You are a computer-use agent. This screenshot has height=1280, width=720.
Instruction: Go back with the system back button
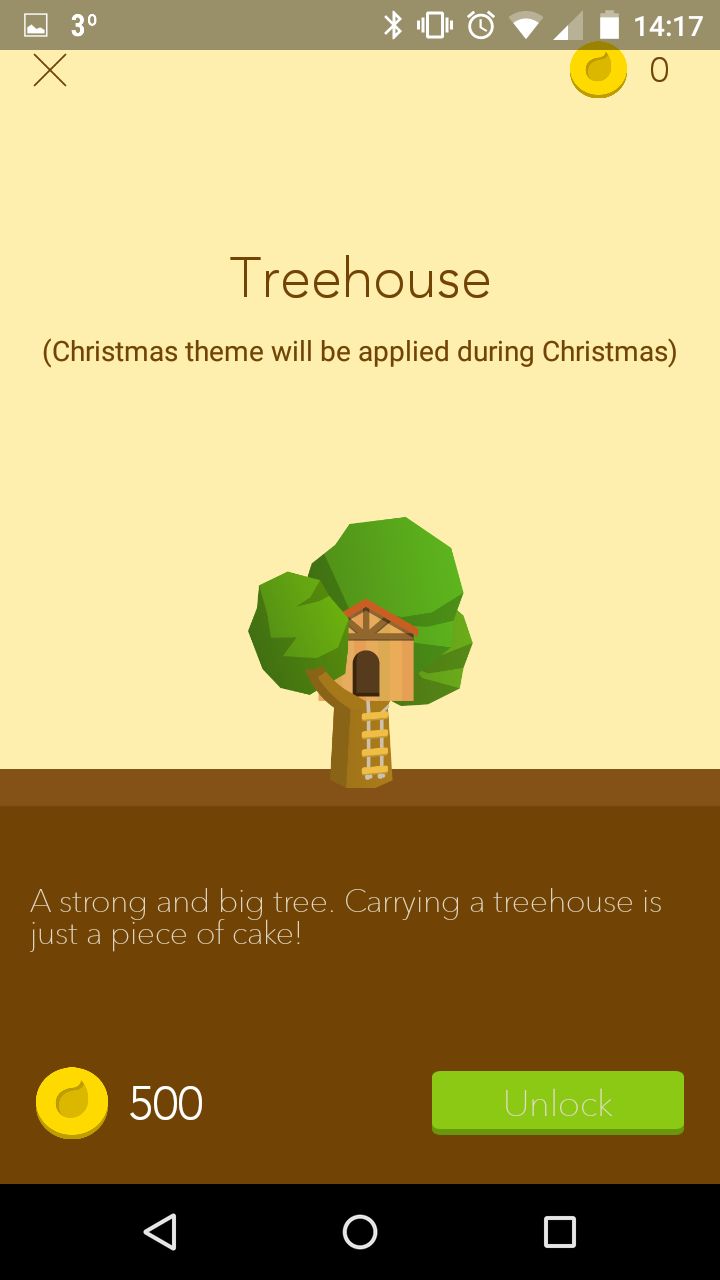tap(160, 1232)
